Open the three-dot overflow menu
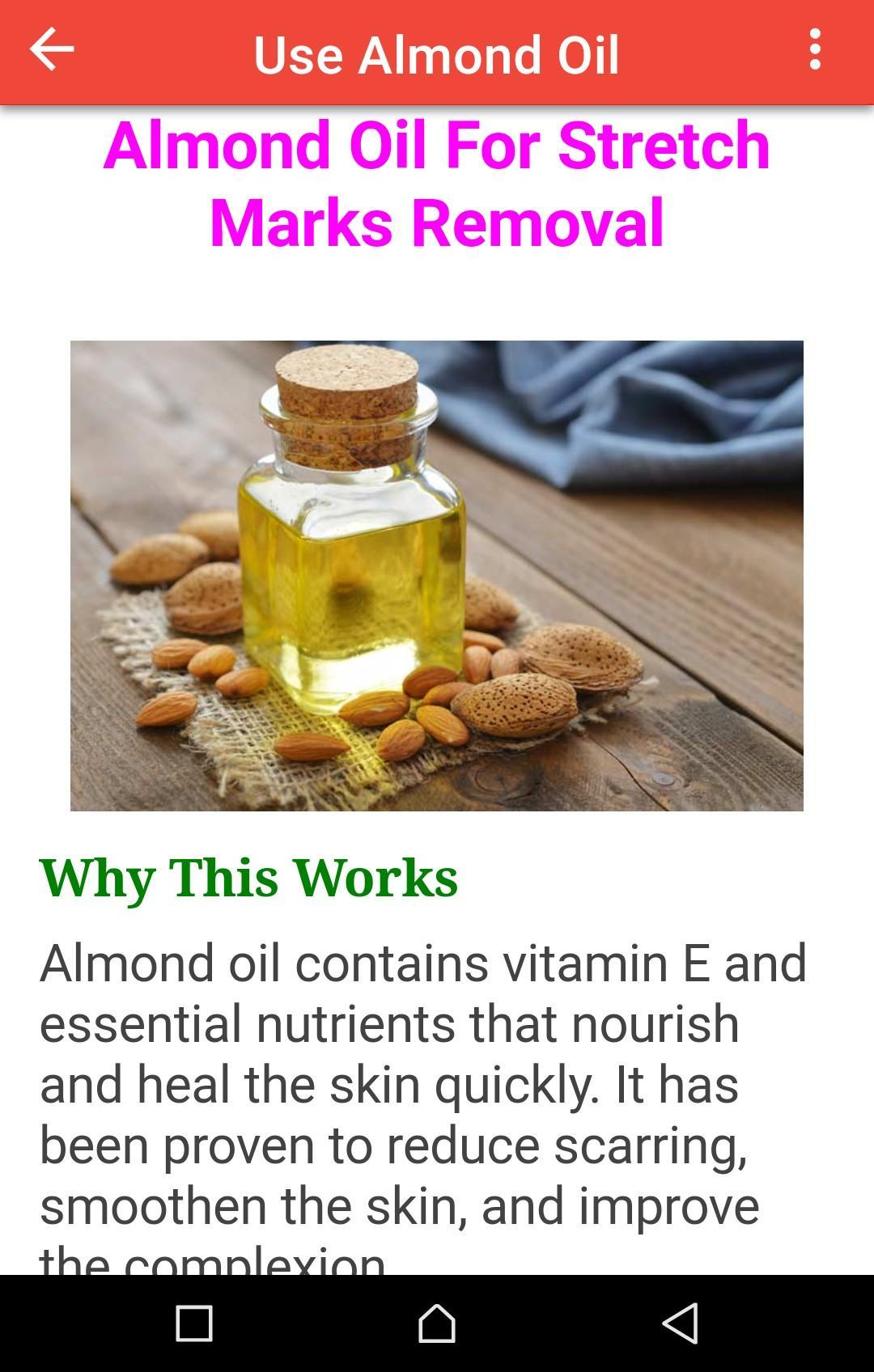The image size is (874, 1372). (815, 50)
